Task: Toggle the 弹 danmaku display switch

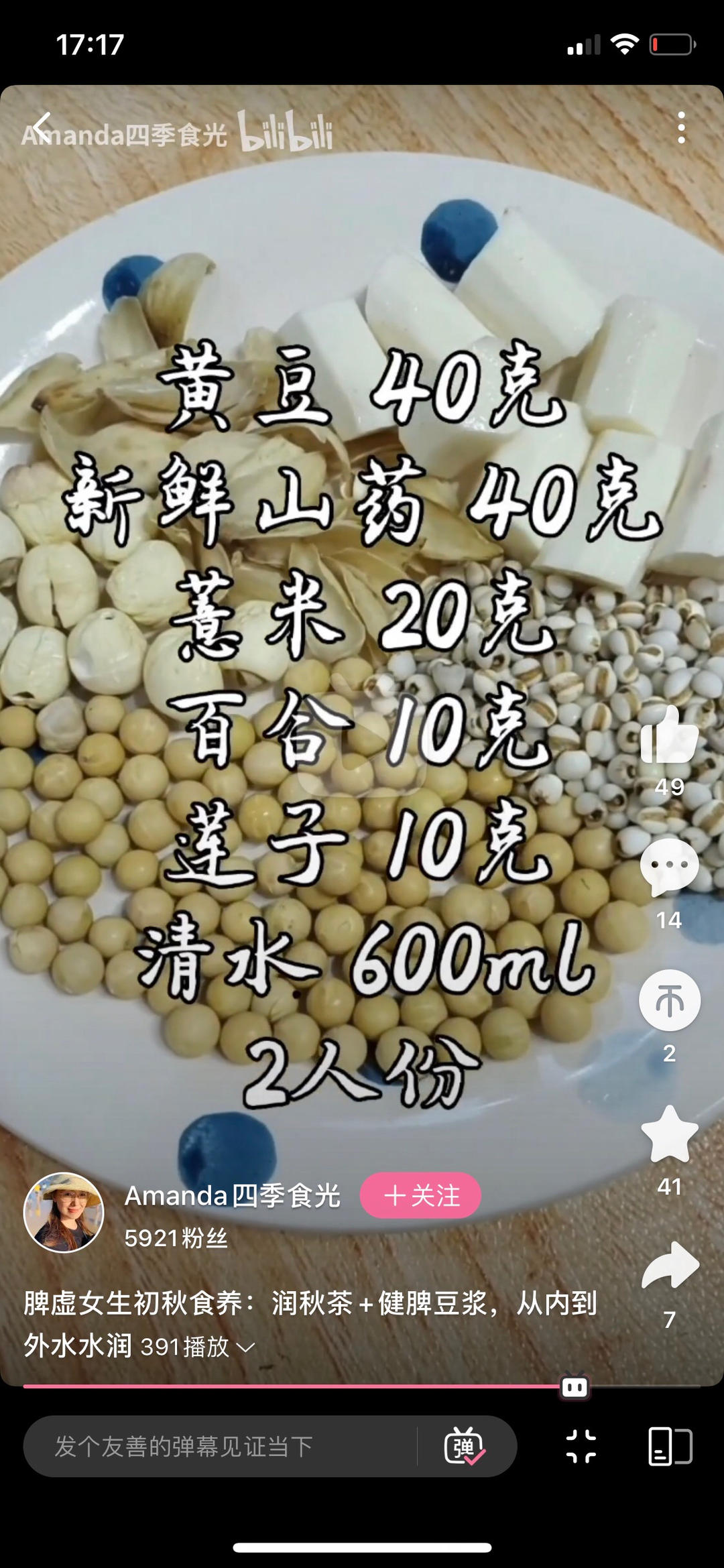Action: pyautogui.click(x=464, y=1446)
